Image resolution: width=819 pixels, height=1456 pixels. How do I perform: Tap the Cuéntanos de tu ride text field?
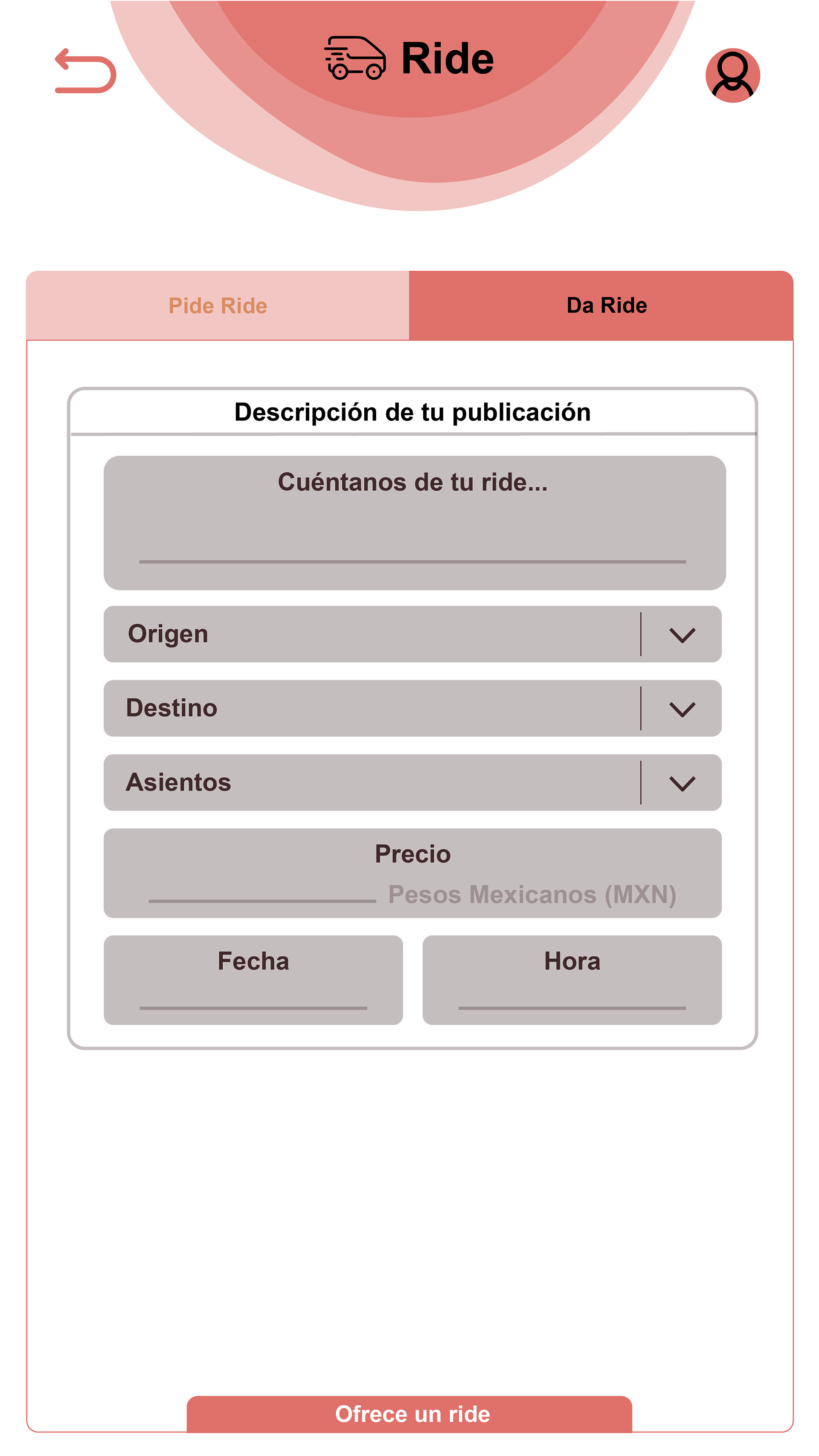pos(414,523)
